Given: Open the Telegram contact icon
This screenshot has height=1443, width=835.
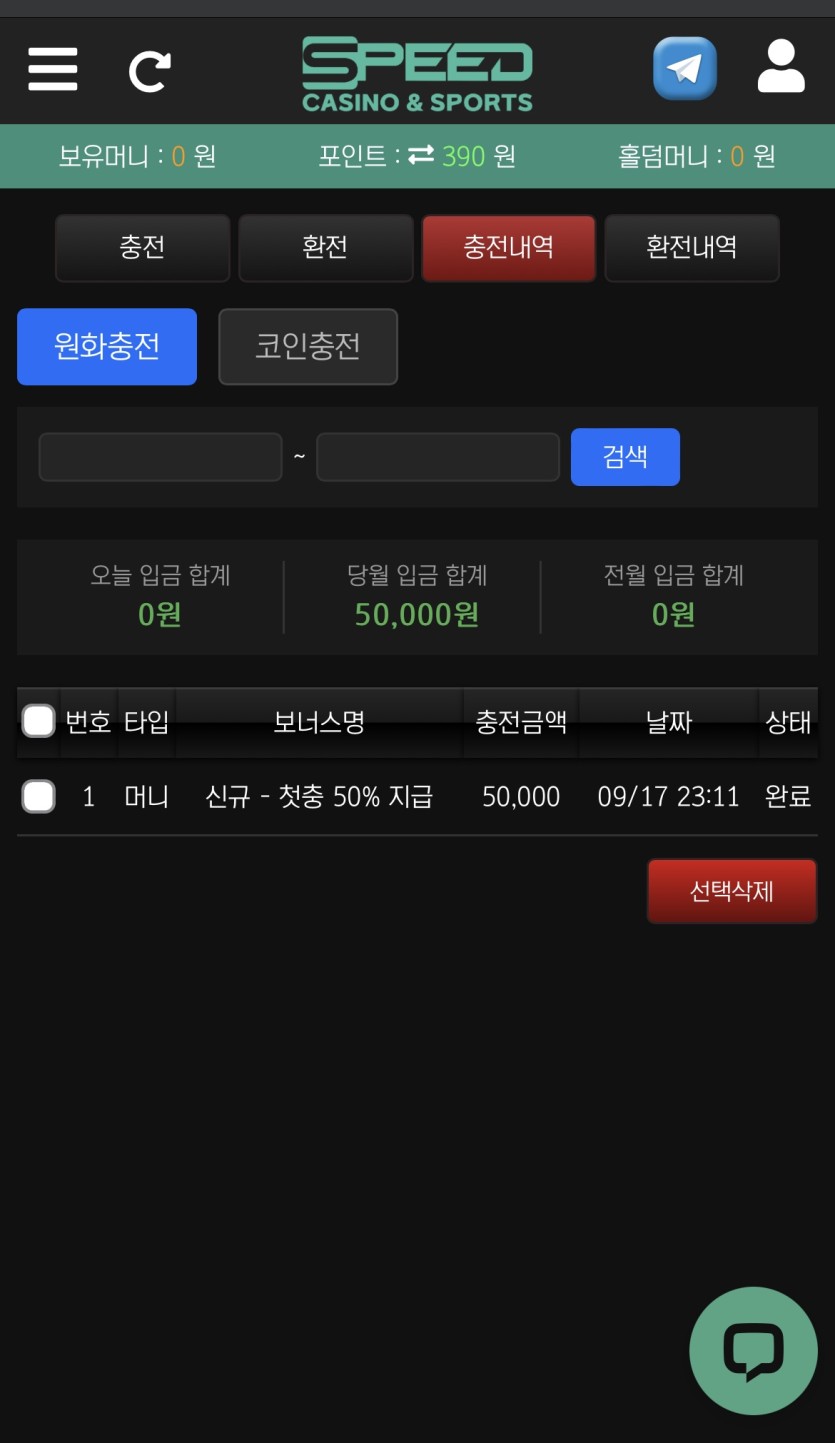Looking at the screenshot, I should tap(685, 68).
